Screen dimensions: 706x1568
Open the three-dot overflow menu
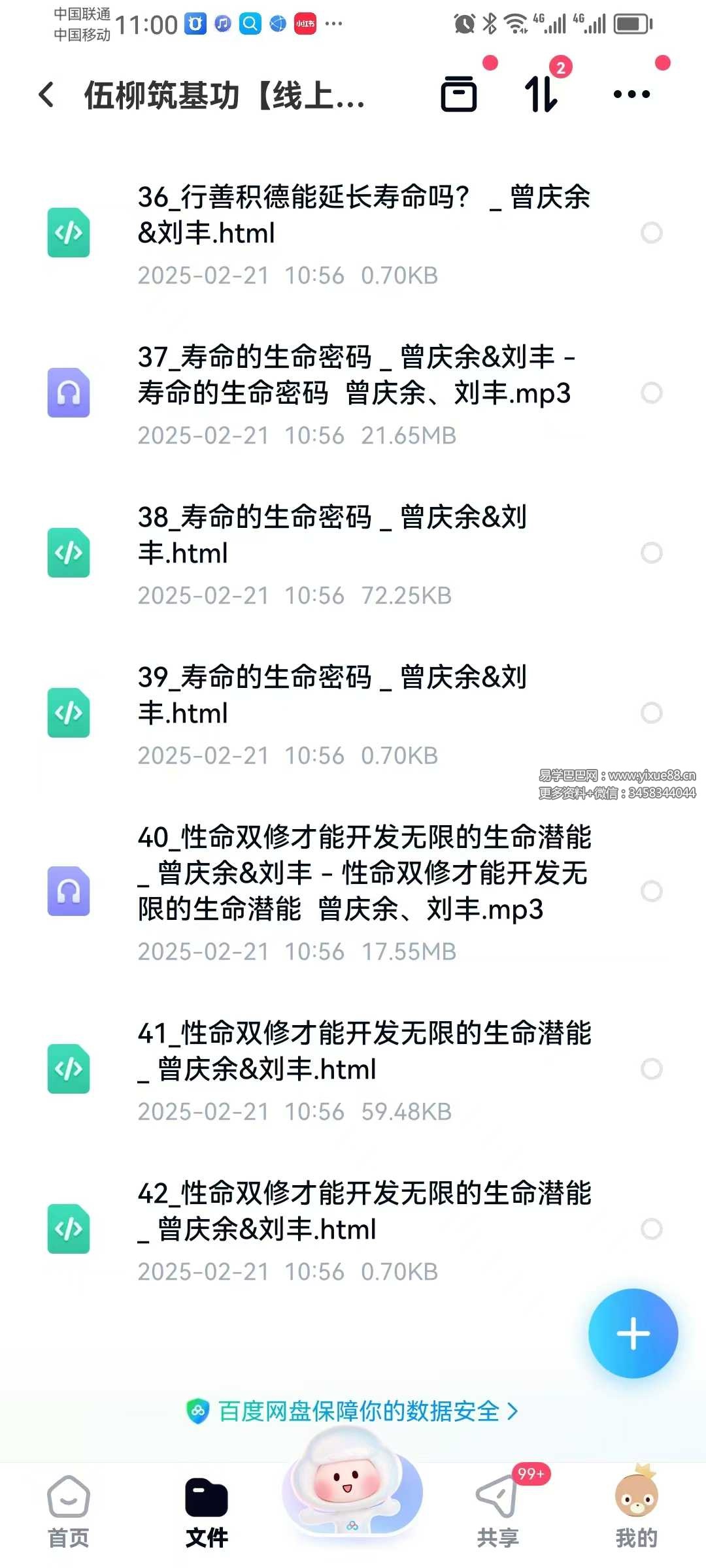(x=631, y=95)
